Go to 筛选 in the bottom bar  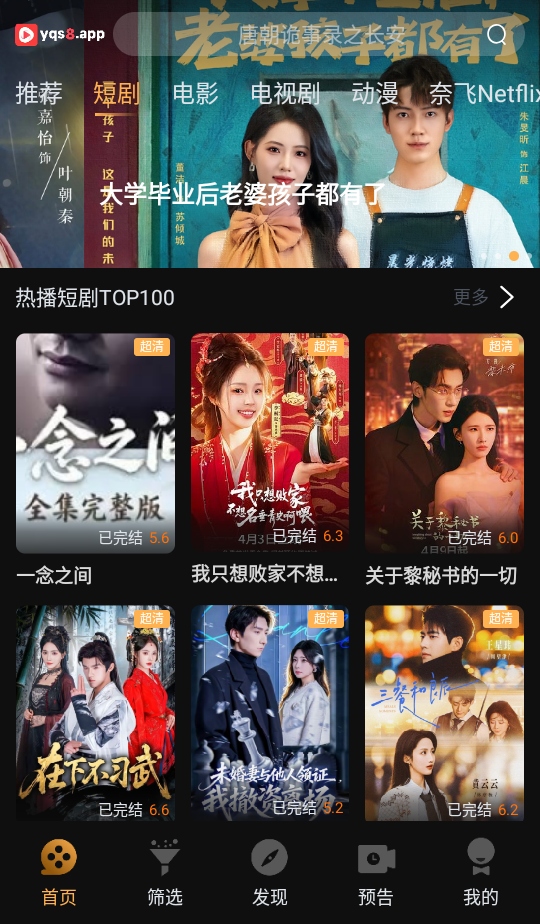164,873
